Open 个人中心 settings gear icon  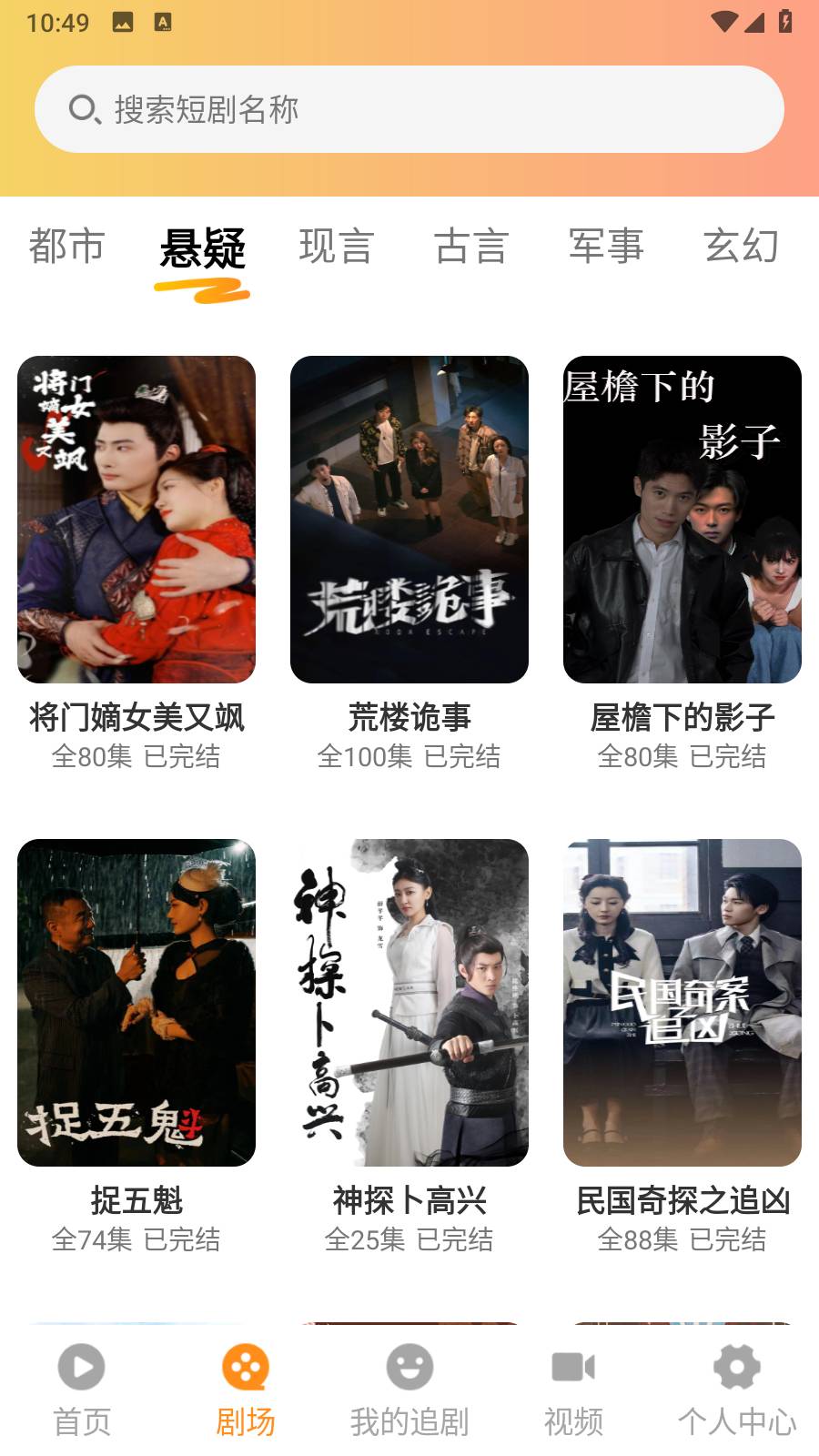click(x=735, y=1367)
